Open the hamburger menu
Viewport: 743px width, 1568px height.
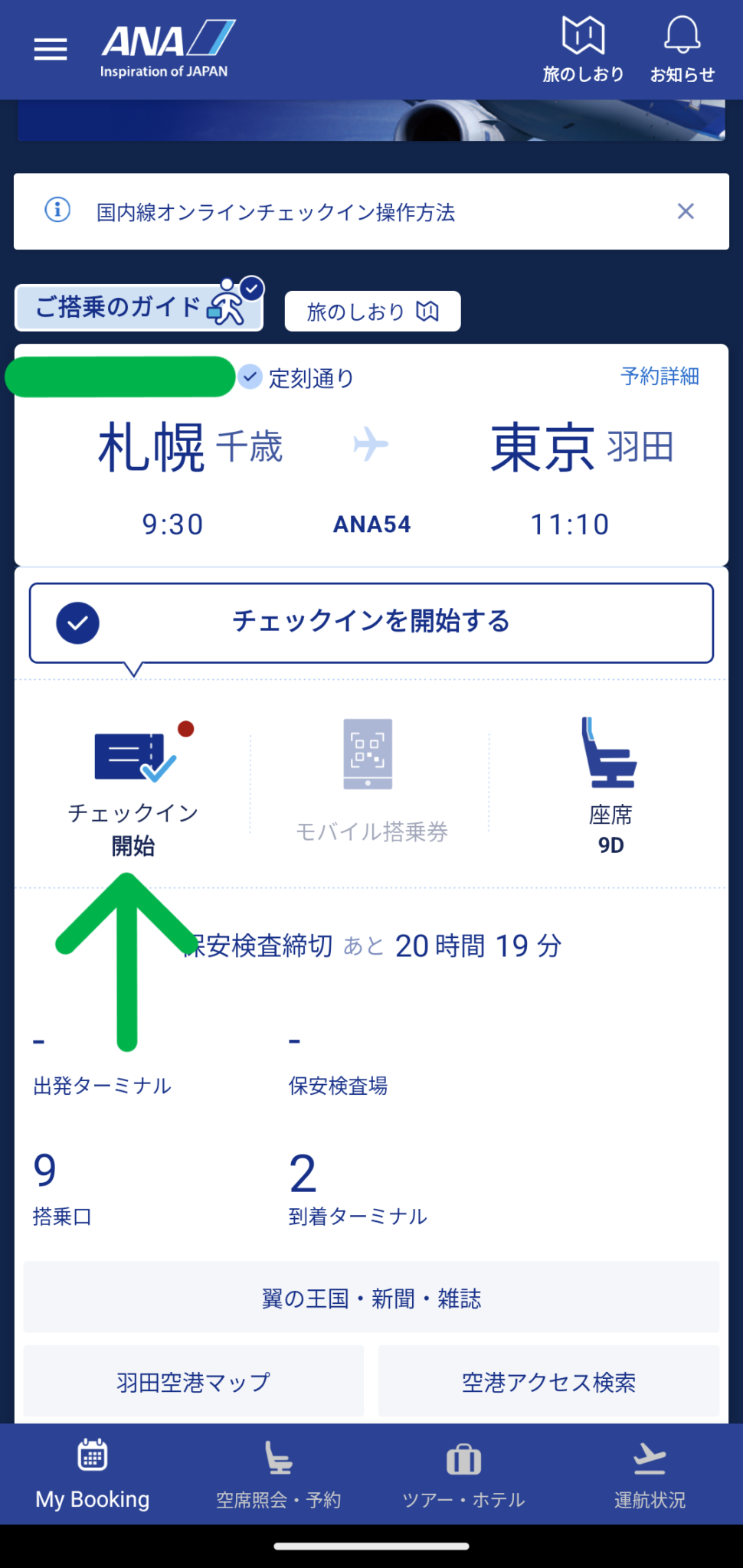pos(51,50)
